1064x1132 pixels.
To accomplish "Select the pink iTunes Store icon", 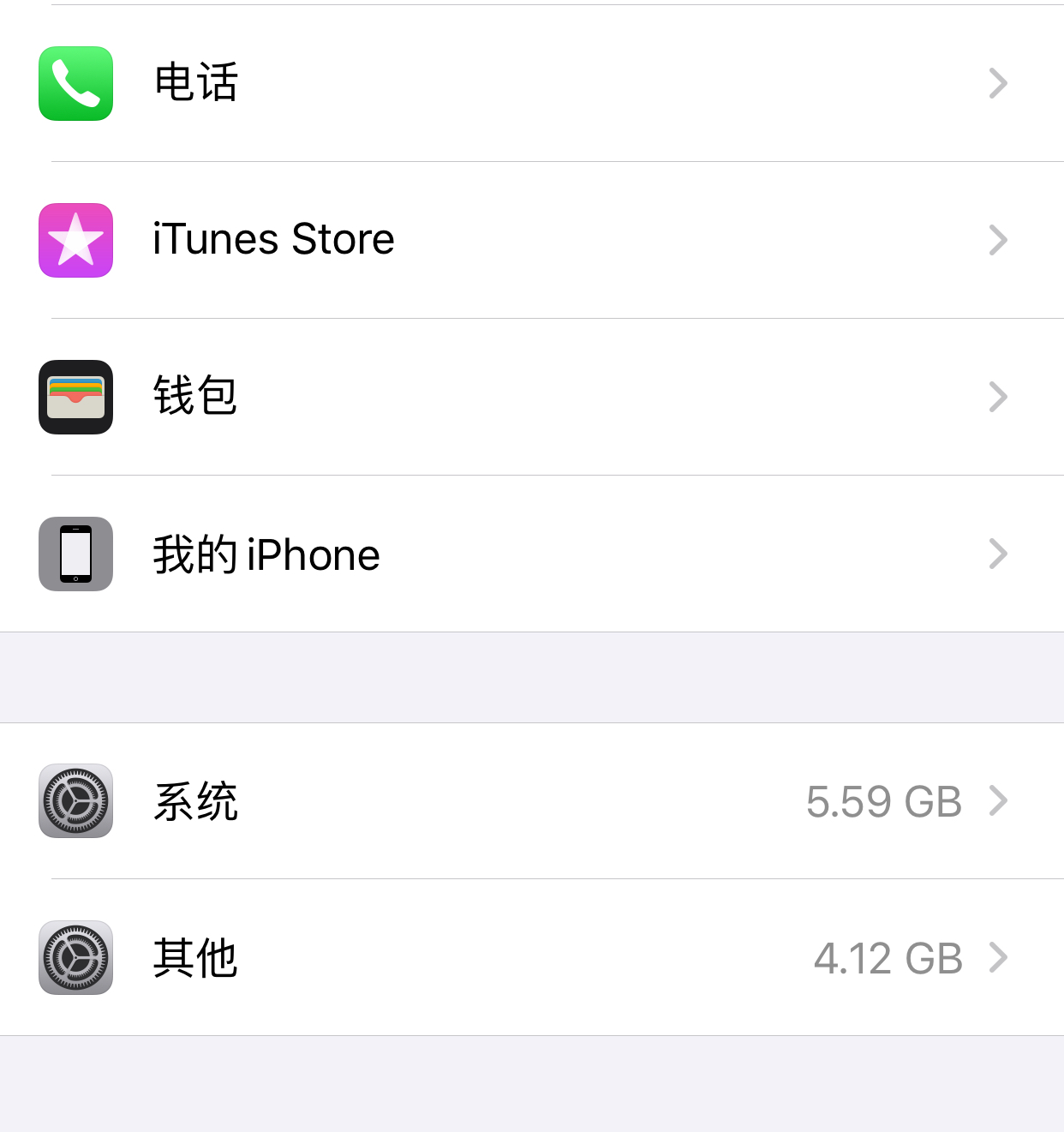I will (x=75, y=240).
